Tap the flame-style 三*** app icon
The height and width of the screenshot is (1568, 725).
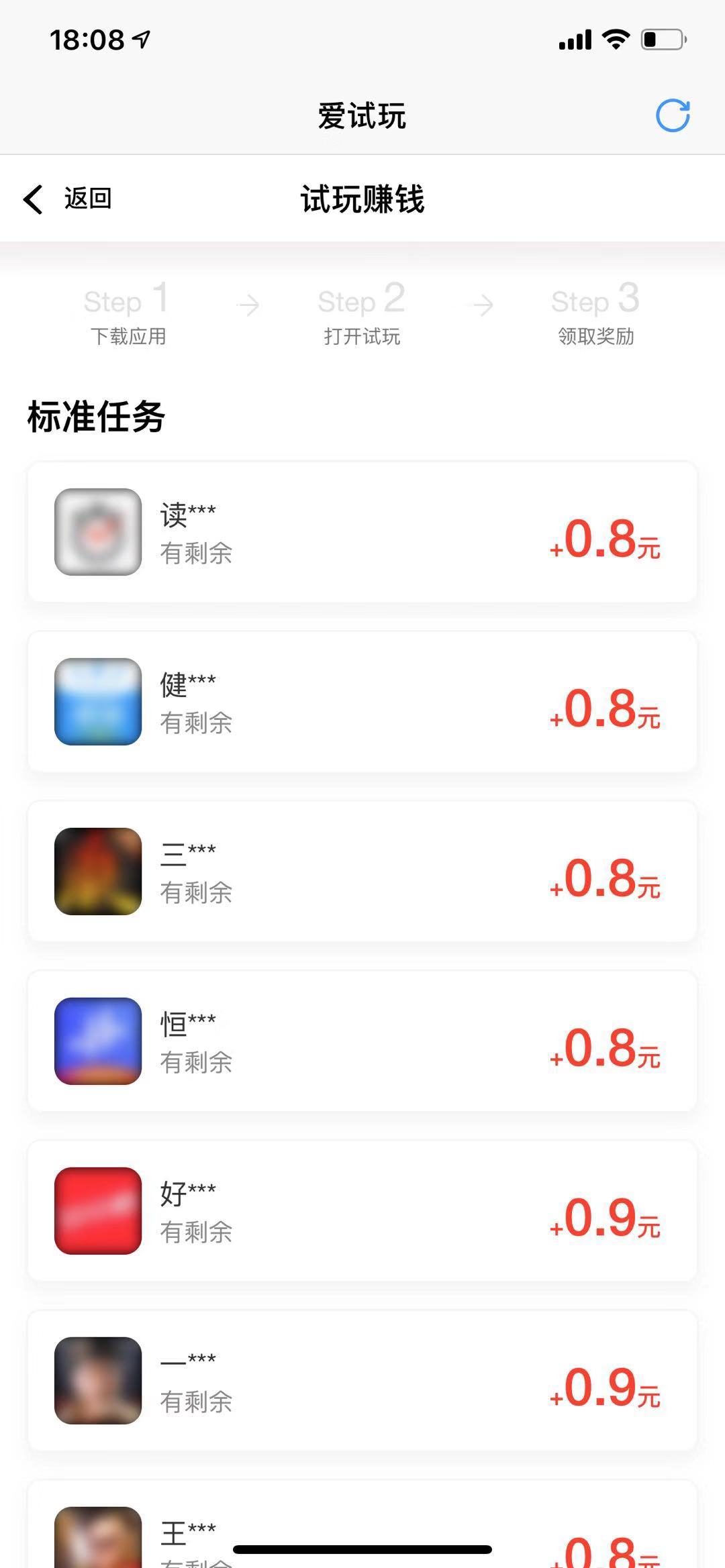pyautogui.click(x=98, y=872)
